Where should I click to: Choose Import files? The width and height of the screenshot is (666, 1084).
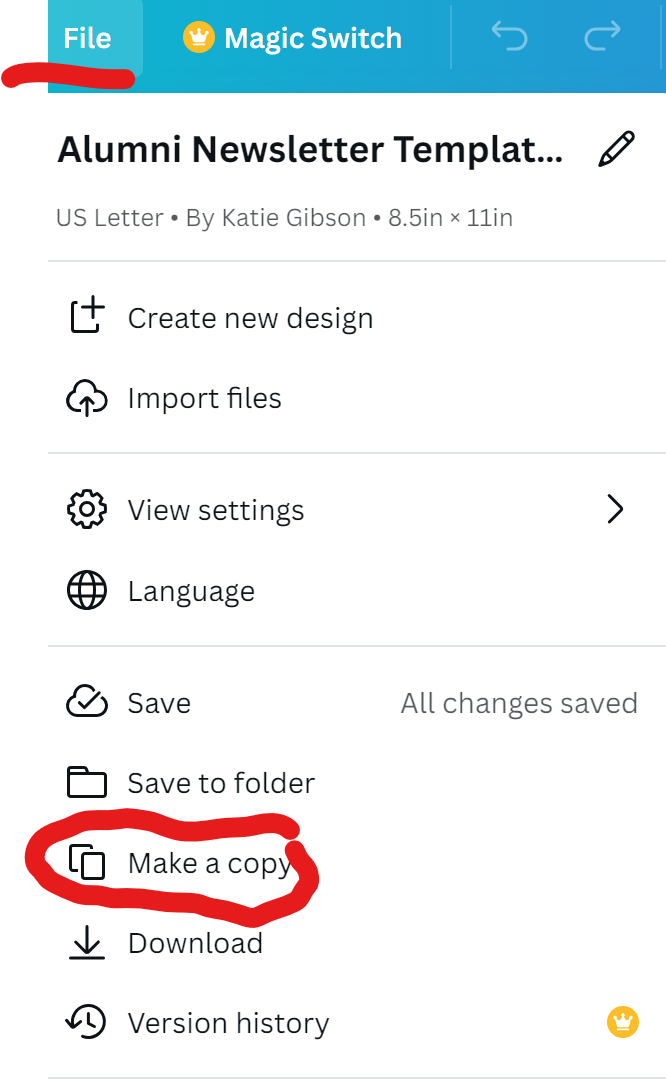point(357,398)
